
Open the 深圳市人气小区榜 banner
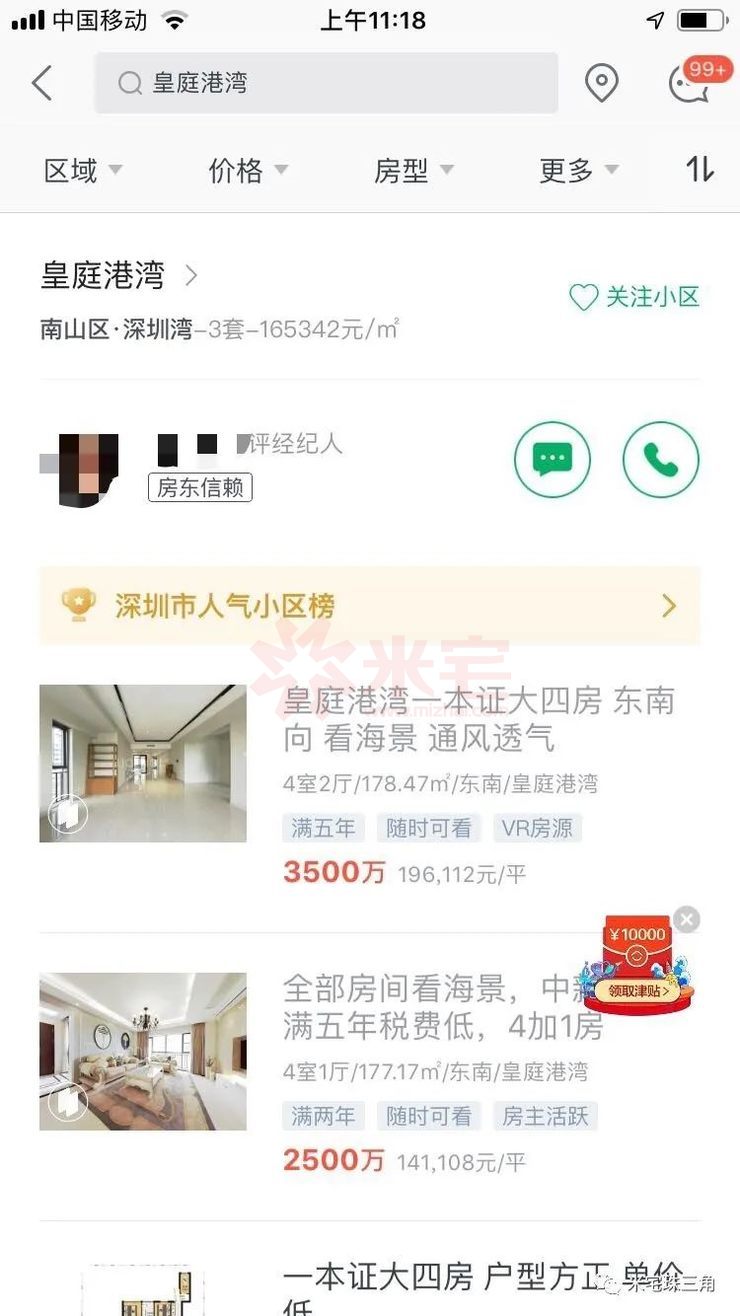pos(370,605)
